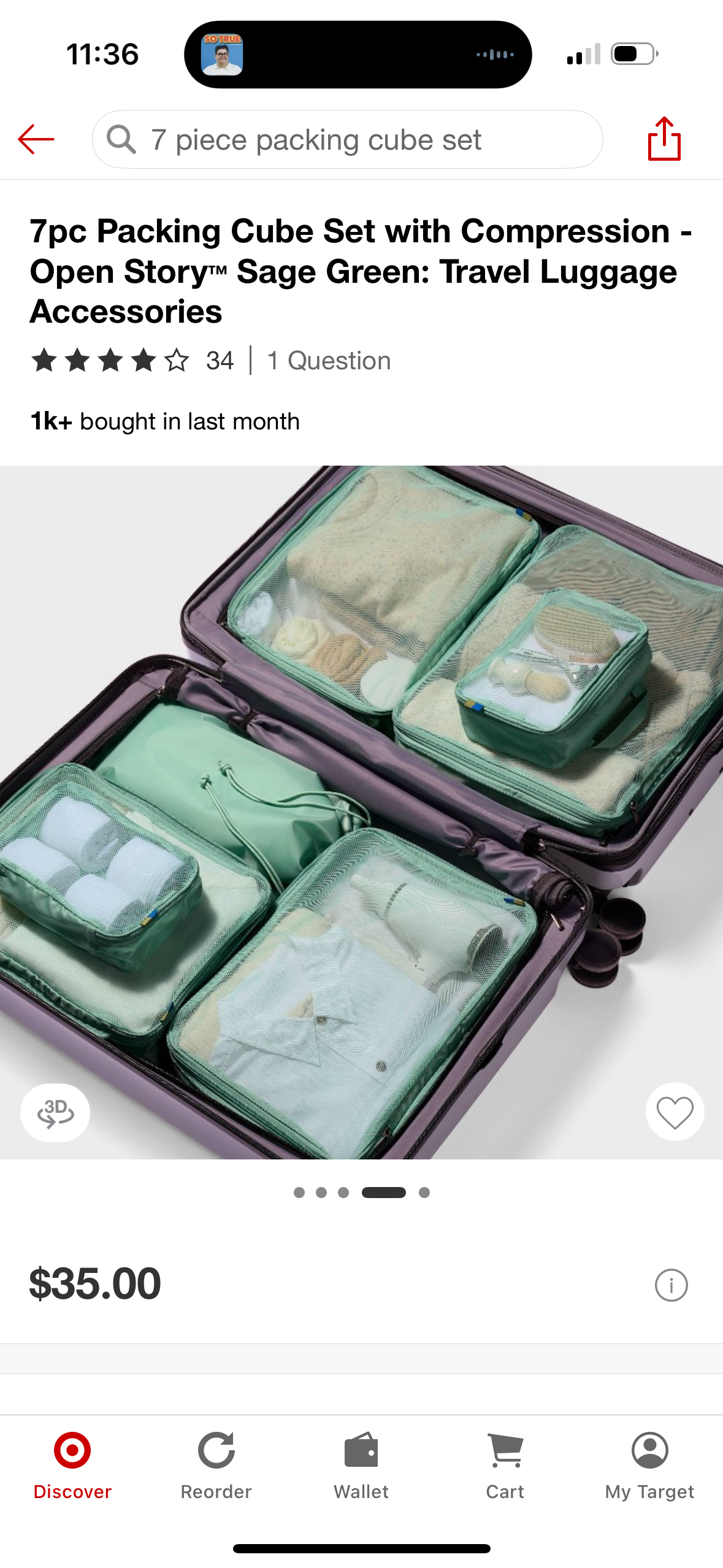Open the 34 star ratings

pyautogui.click(x=132, y=360)
